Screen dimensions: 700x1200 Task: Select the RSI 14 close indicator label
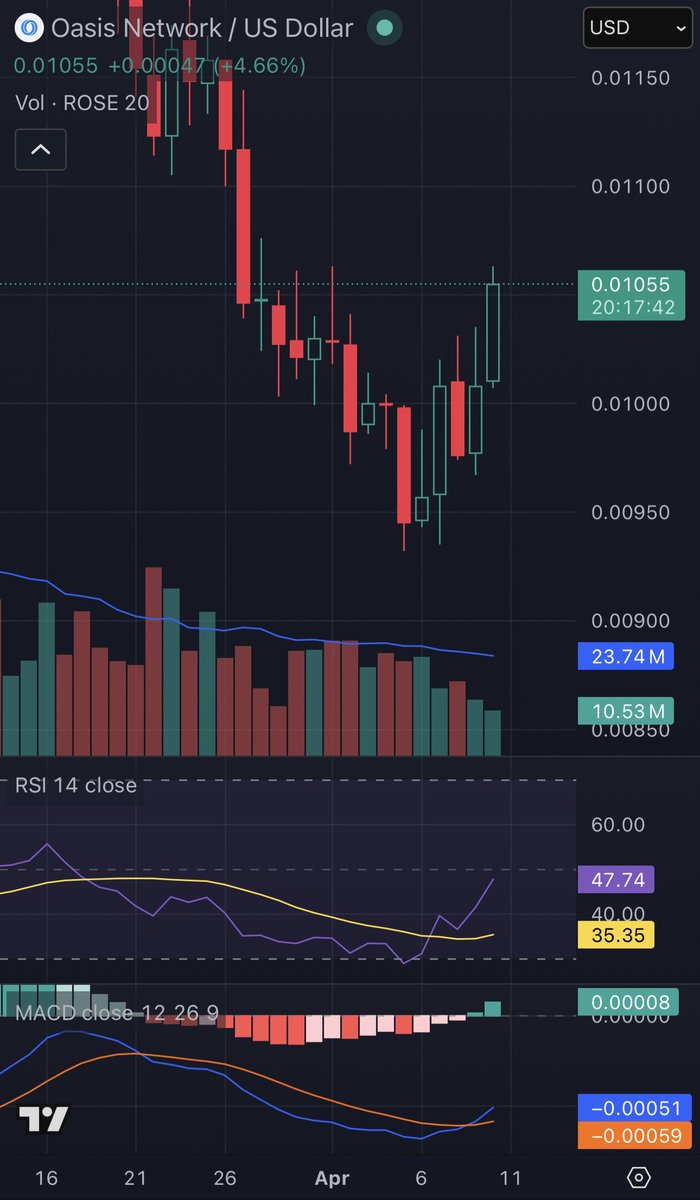(x=75, y=785)
